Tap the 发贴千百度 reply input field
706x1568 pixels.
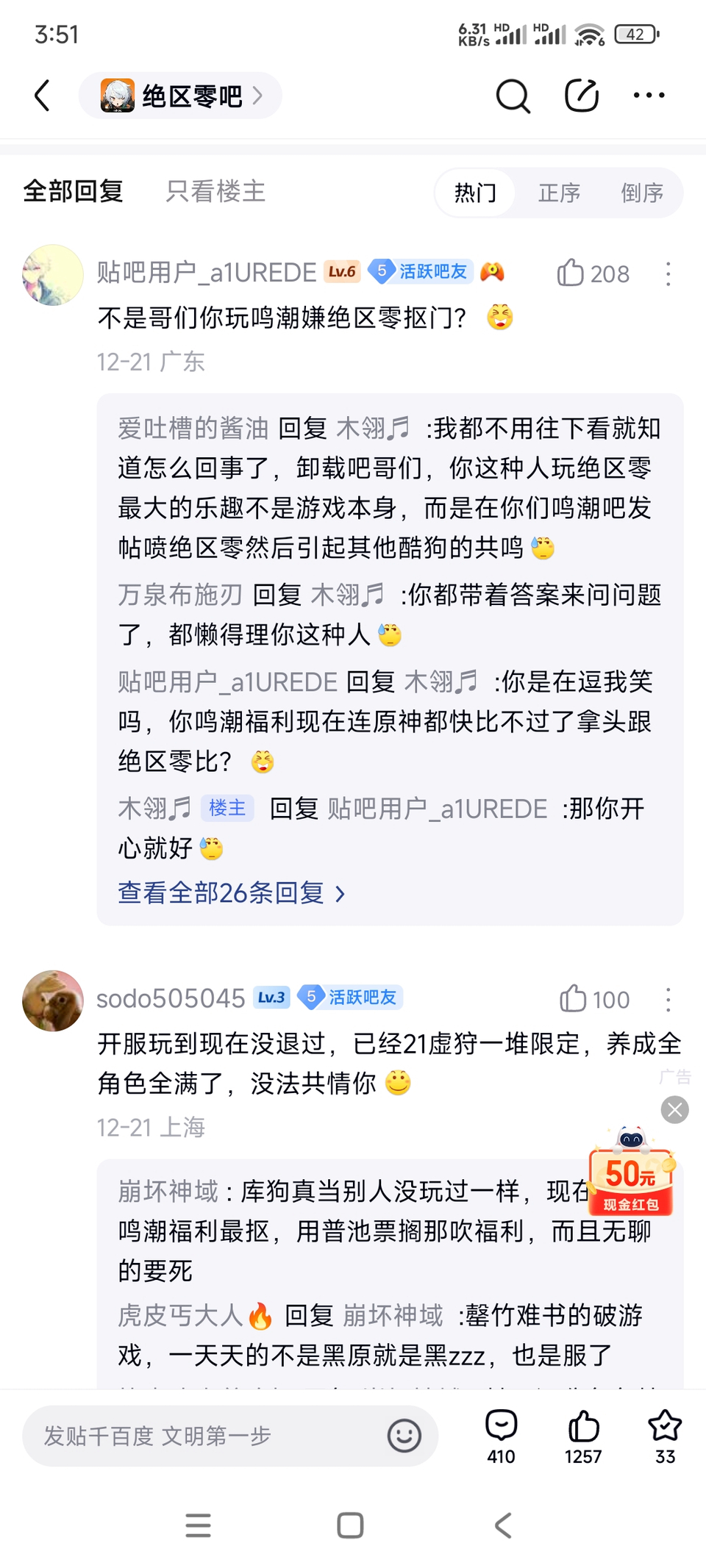[x=206, y=1436]
